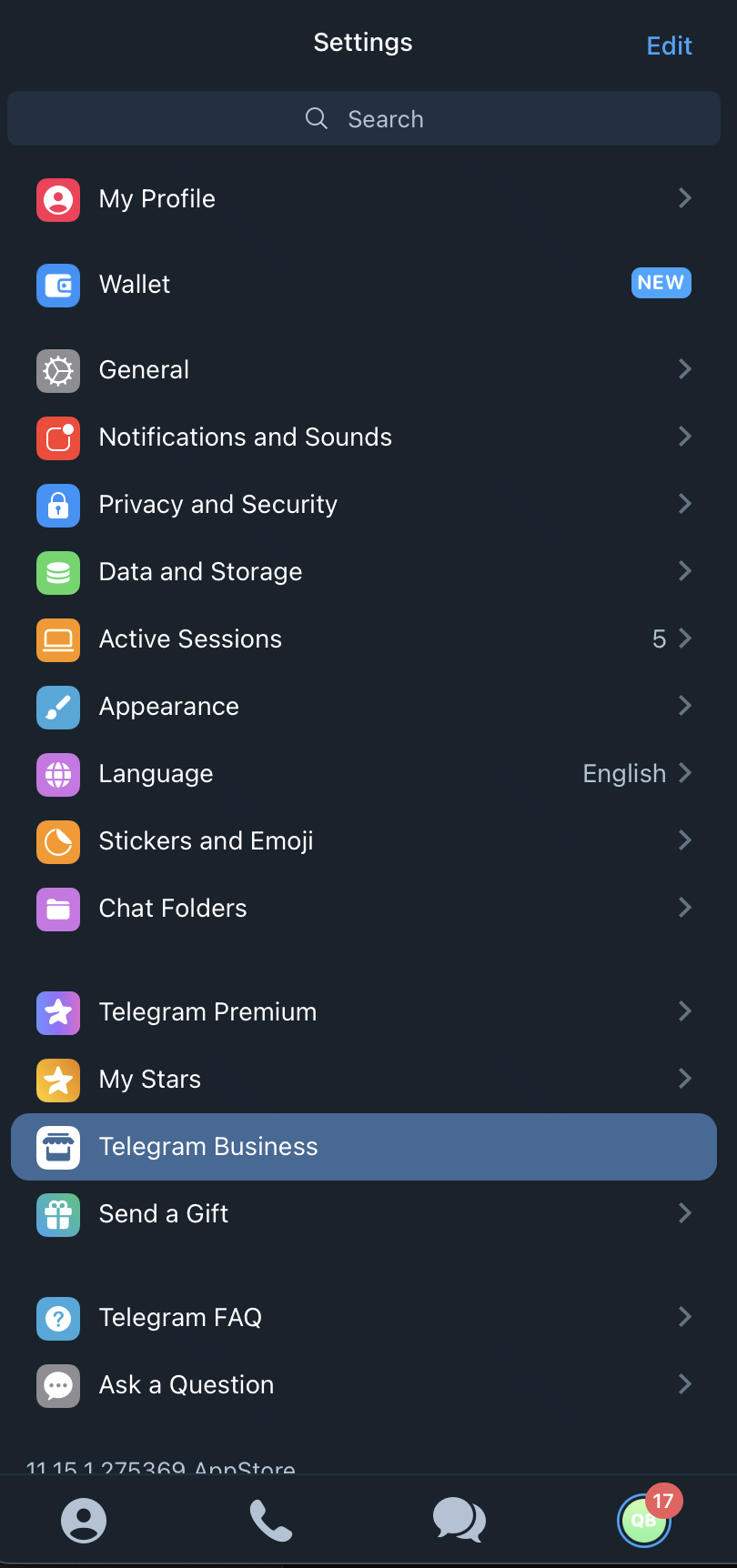Switch to the Chats tab
The width and height of the screenshot is (737, 1568).
pyautogui.click(x=459, y=1520)
